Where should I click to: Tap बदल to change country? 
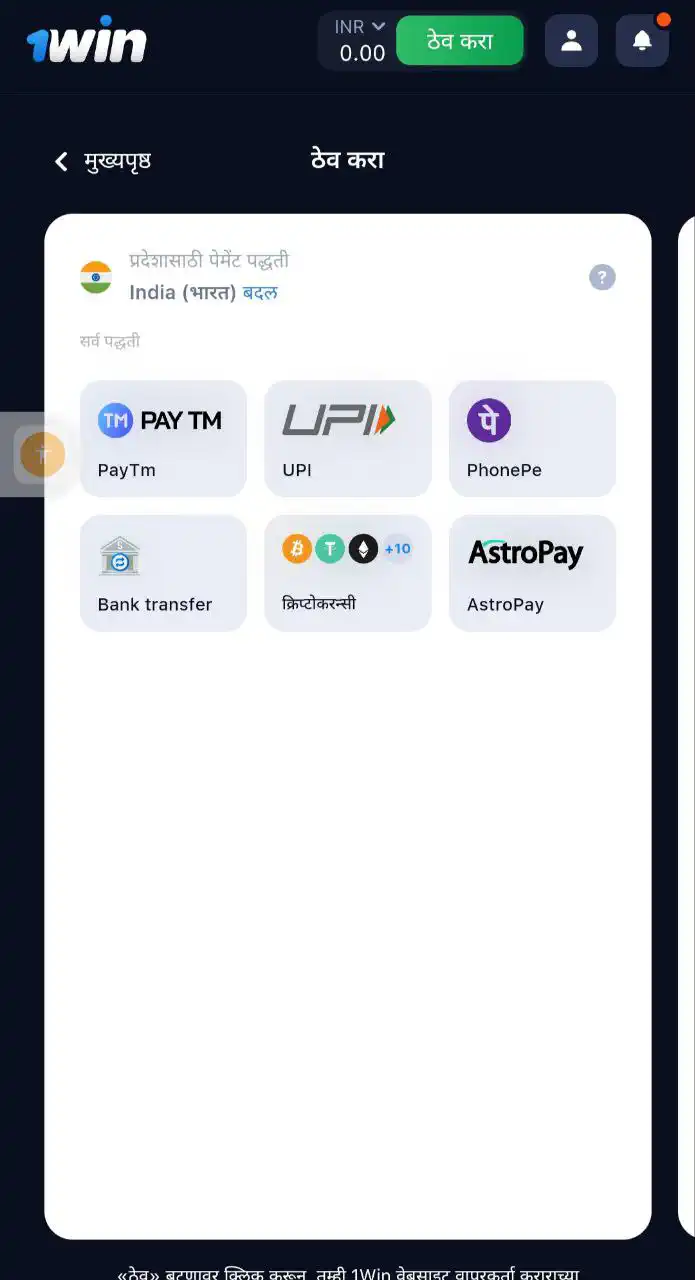[x=260, y=293]
